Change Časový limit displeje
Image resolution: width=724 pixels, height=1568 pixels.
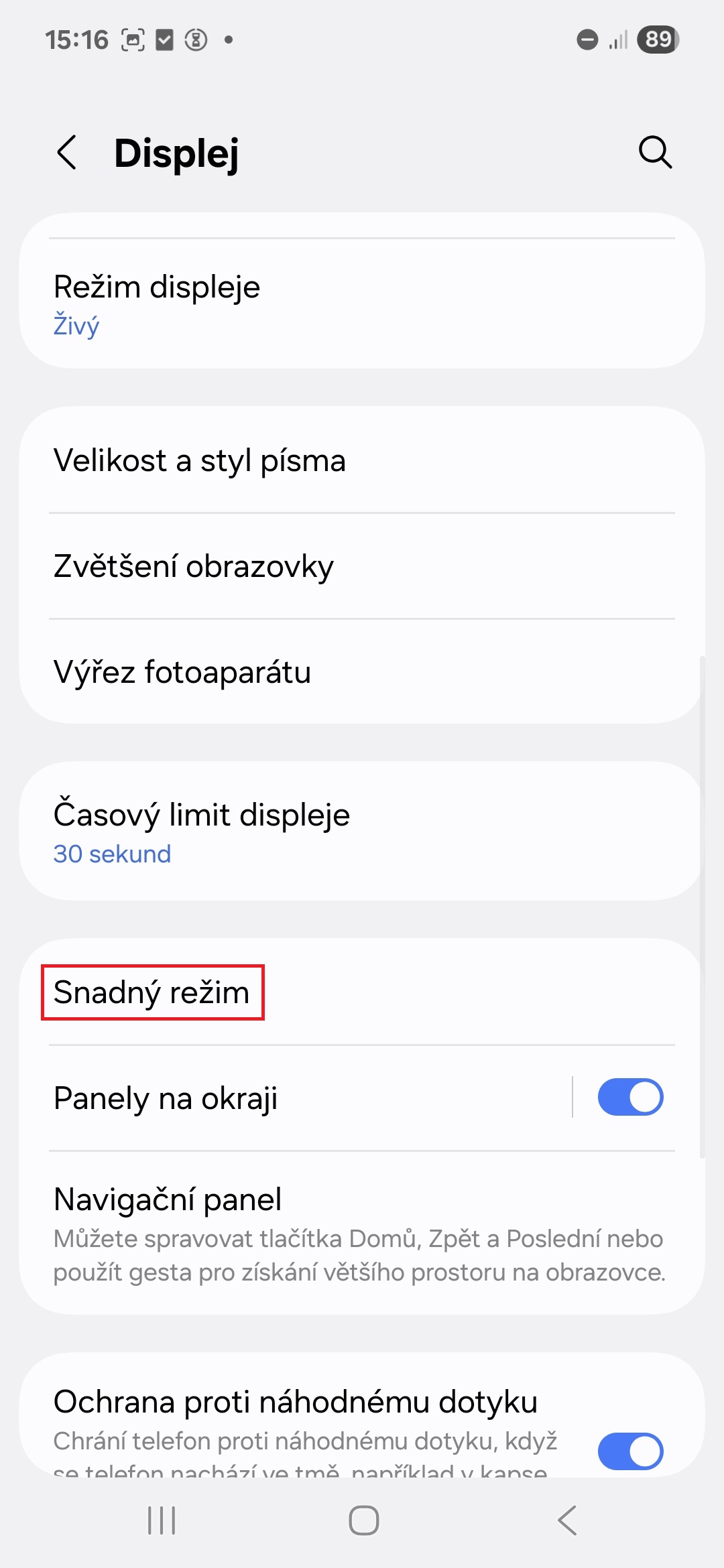[362, 831]
